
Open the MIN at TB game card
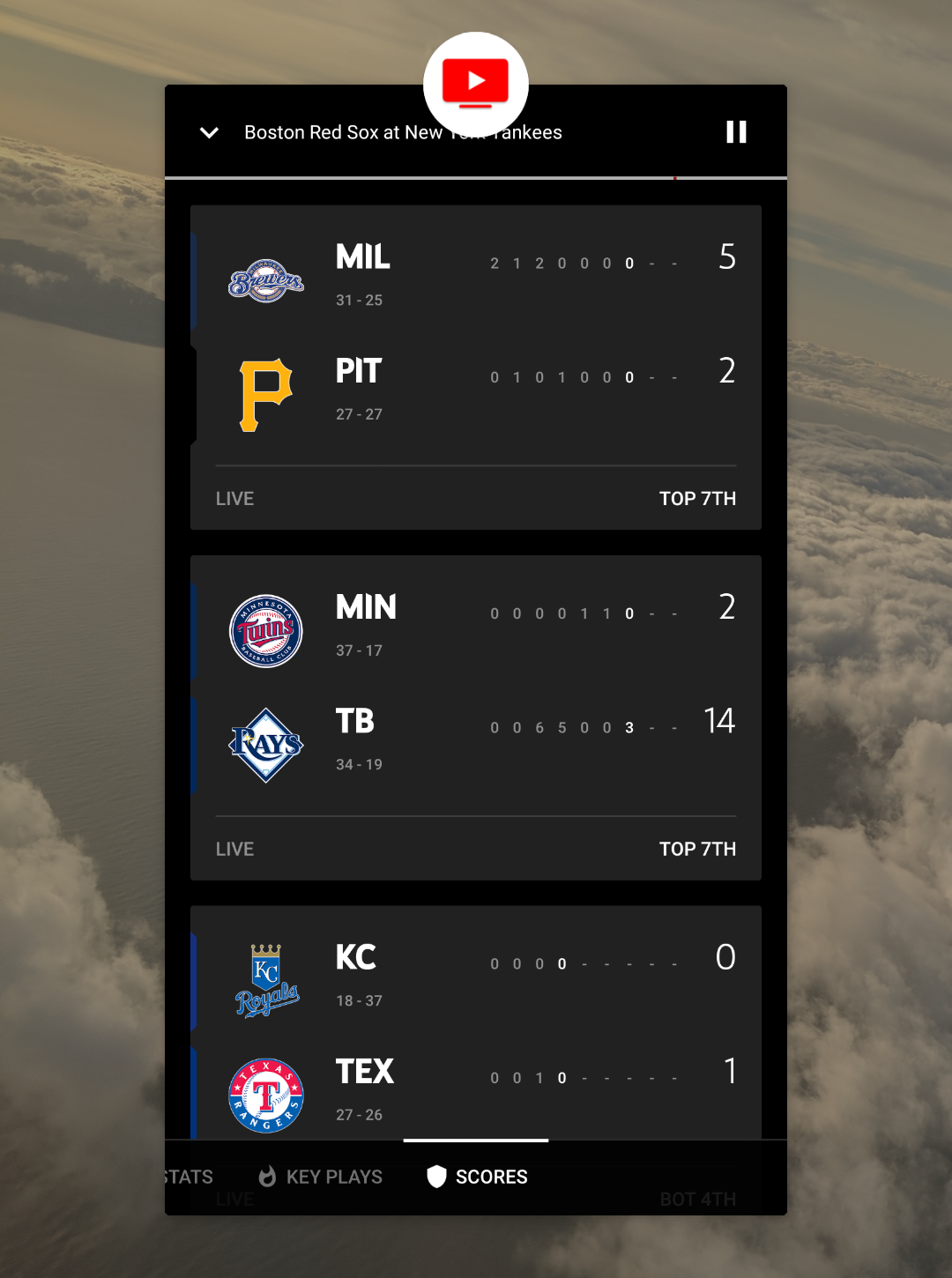[475, 716]
